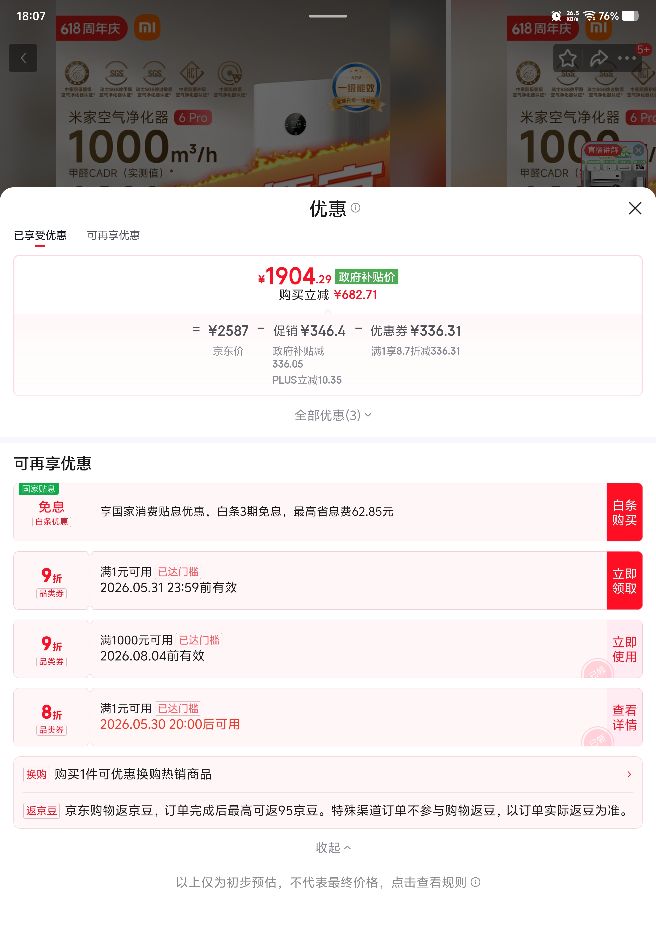
Task: Tap 白条购买 button
Action: point(624,512)
